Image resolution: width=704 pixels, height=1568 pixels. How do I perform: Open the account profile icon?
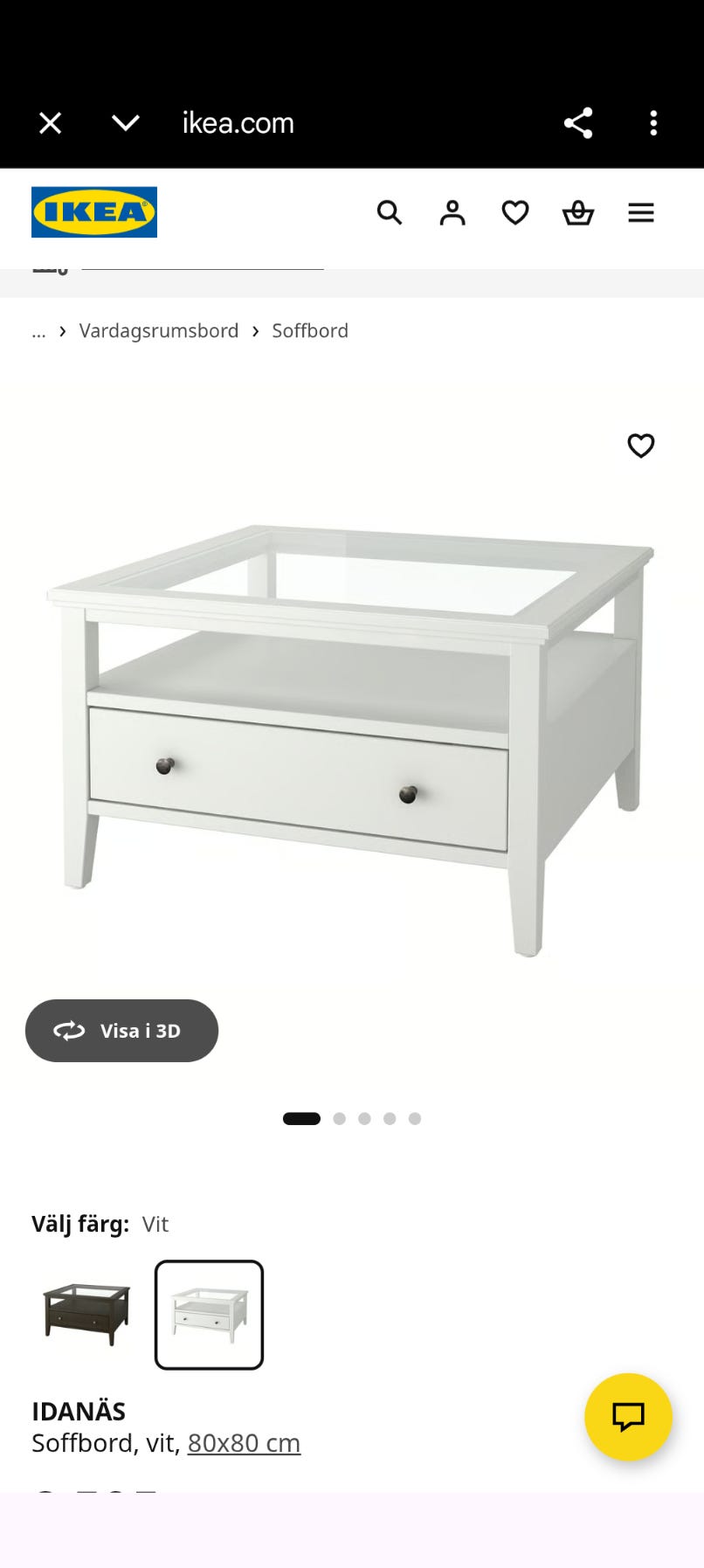452,212
